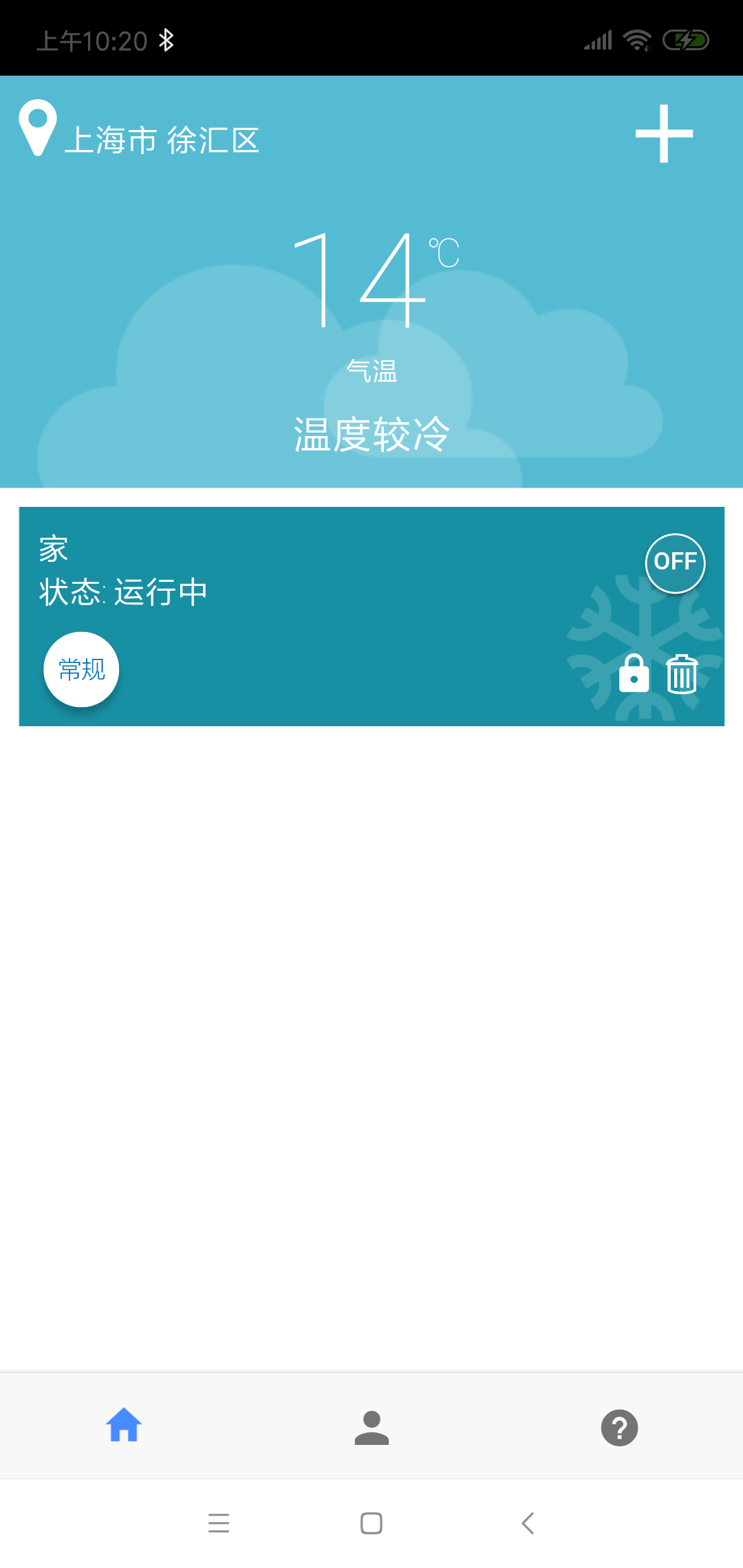743x1568 pixels.
Task: Tap the plus icon to add a device
Action: point(664,133)
